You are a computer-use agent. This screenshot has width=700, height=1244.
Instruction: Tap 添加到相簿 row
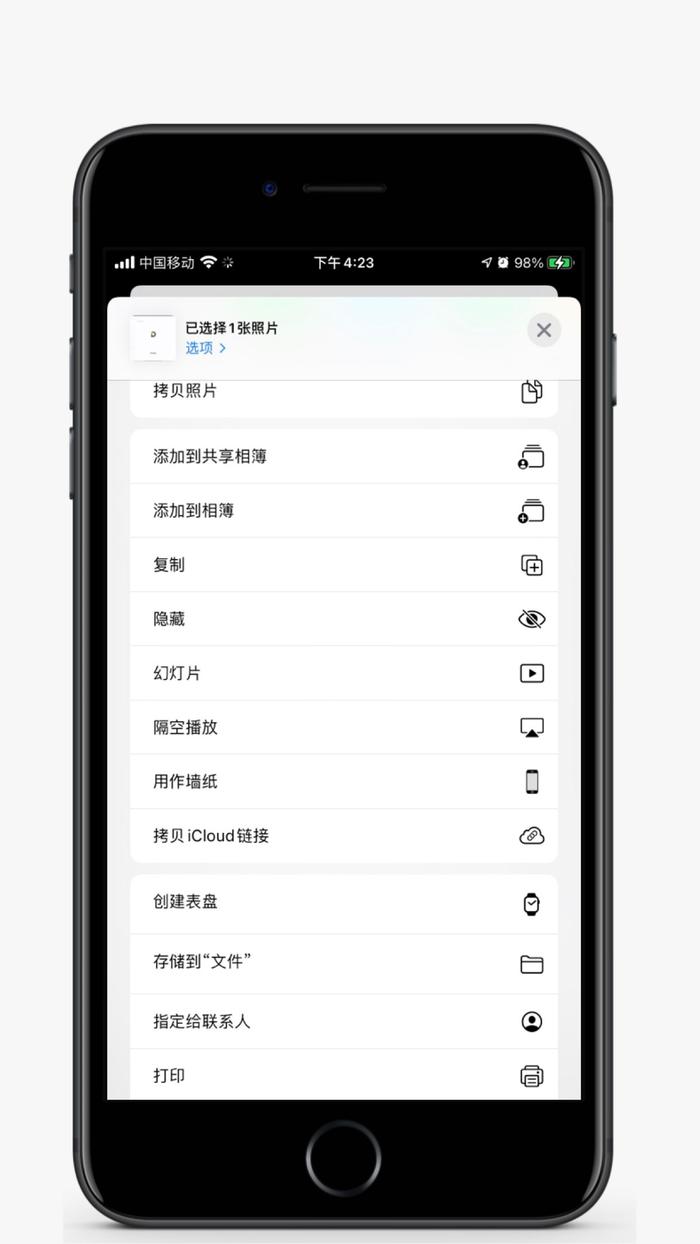tap(344, 511)
